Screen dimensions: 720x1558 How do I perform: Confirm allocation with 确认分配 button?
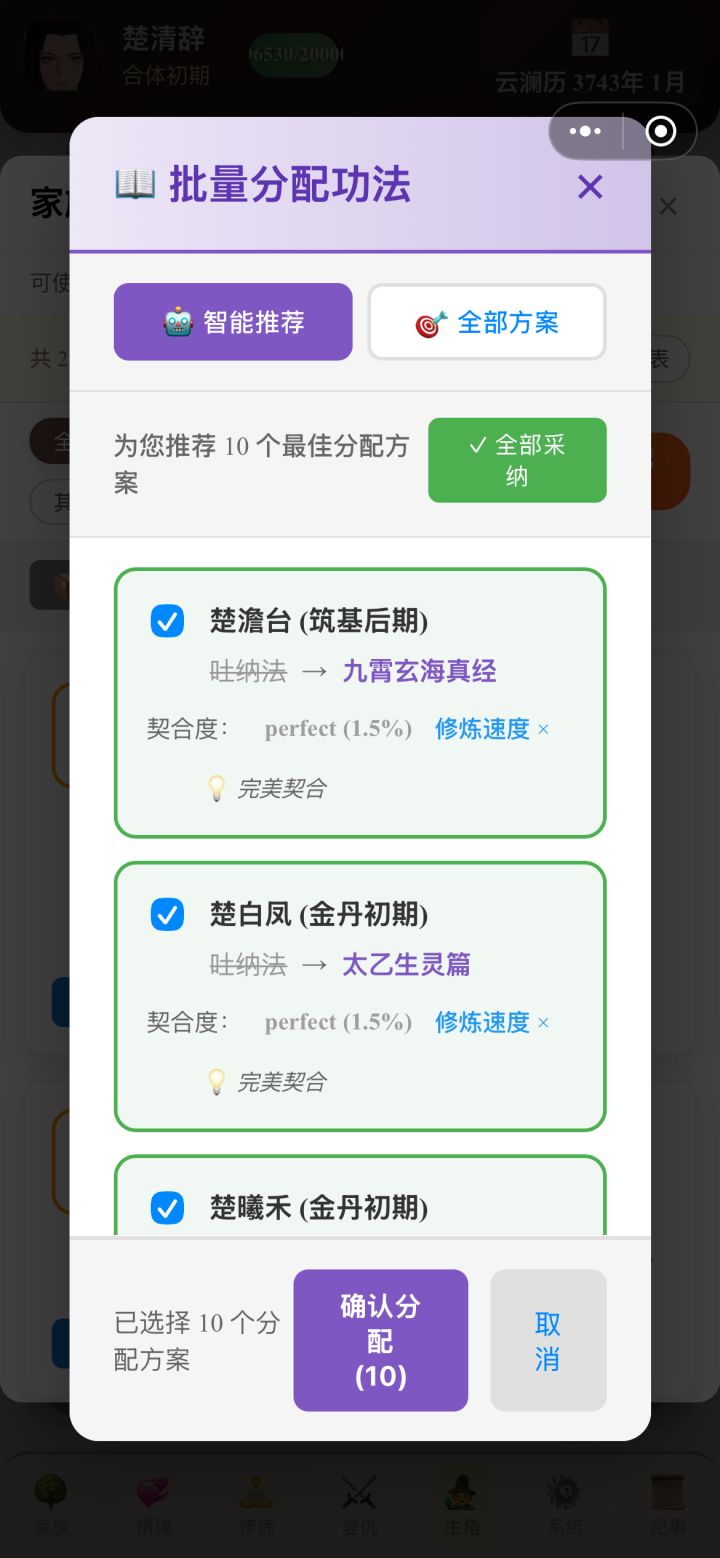point(380,1340)
